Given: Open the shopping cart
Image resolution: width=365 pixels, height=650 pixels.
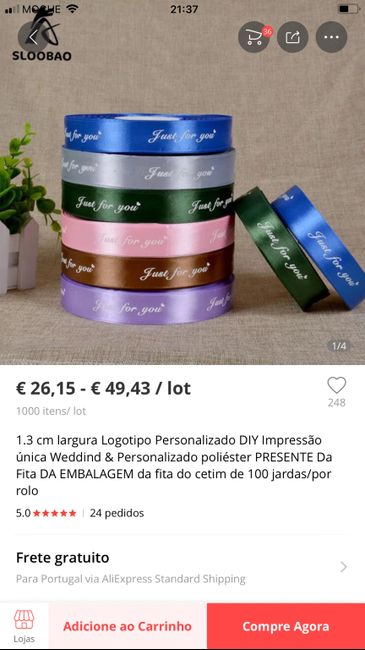Looking at the screenshot, I should pos(254,37).
